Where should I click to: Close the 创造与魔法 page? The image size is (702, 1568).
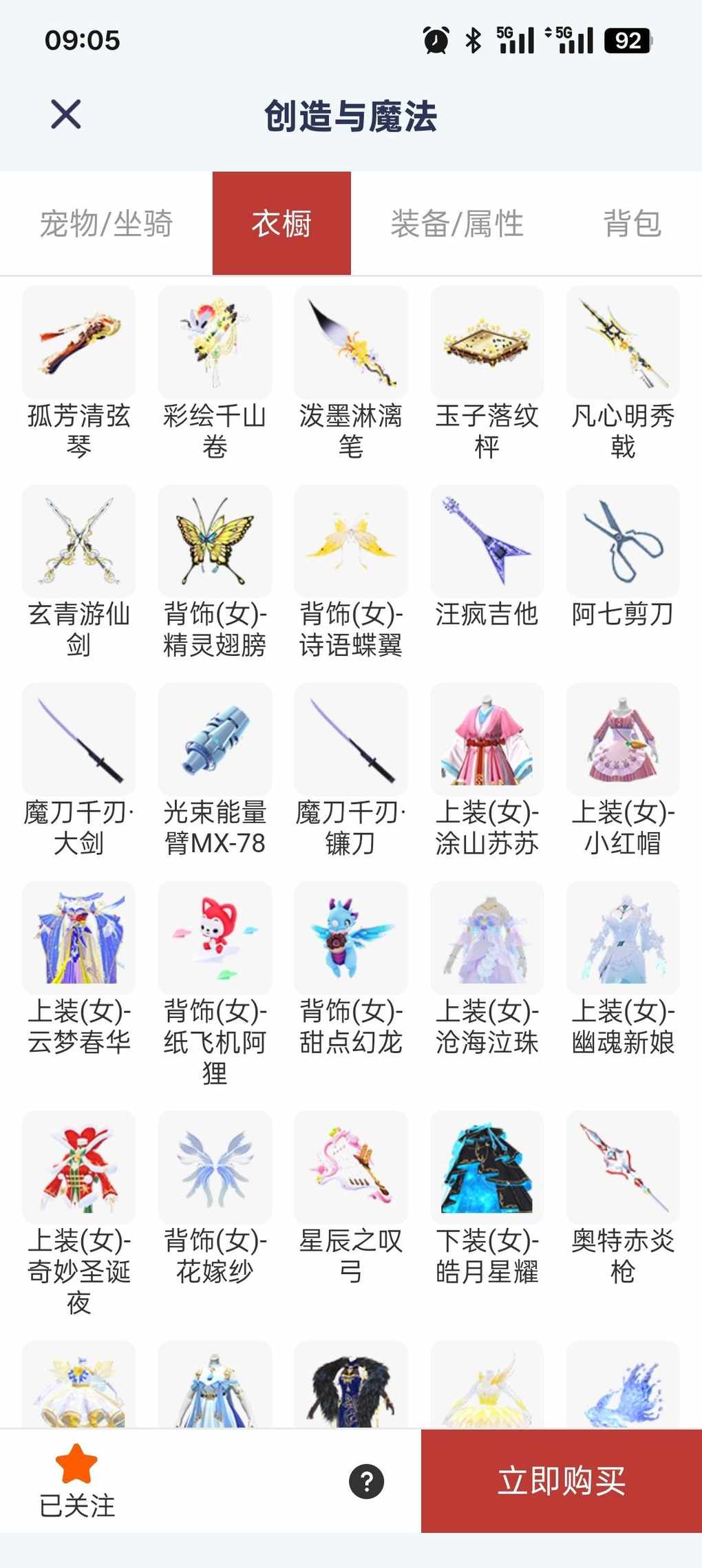(66, 114)
